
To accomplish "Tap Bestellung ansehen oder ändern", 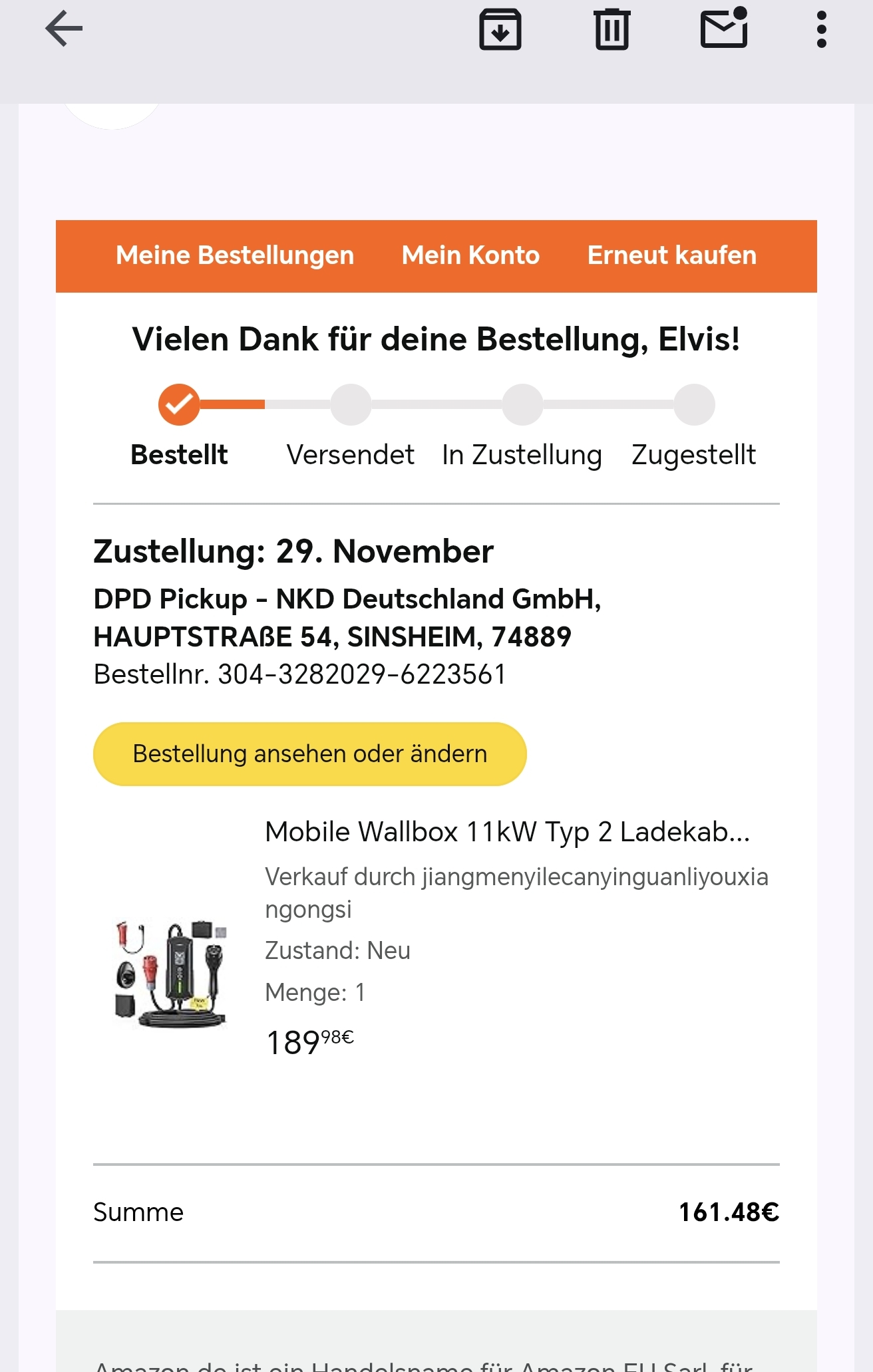I will coord(309,754).
